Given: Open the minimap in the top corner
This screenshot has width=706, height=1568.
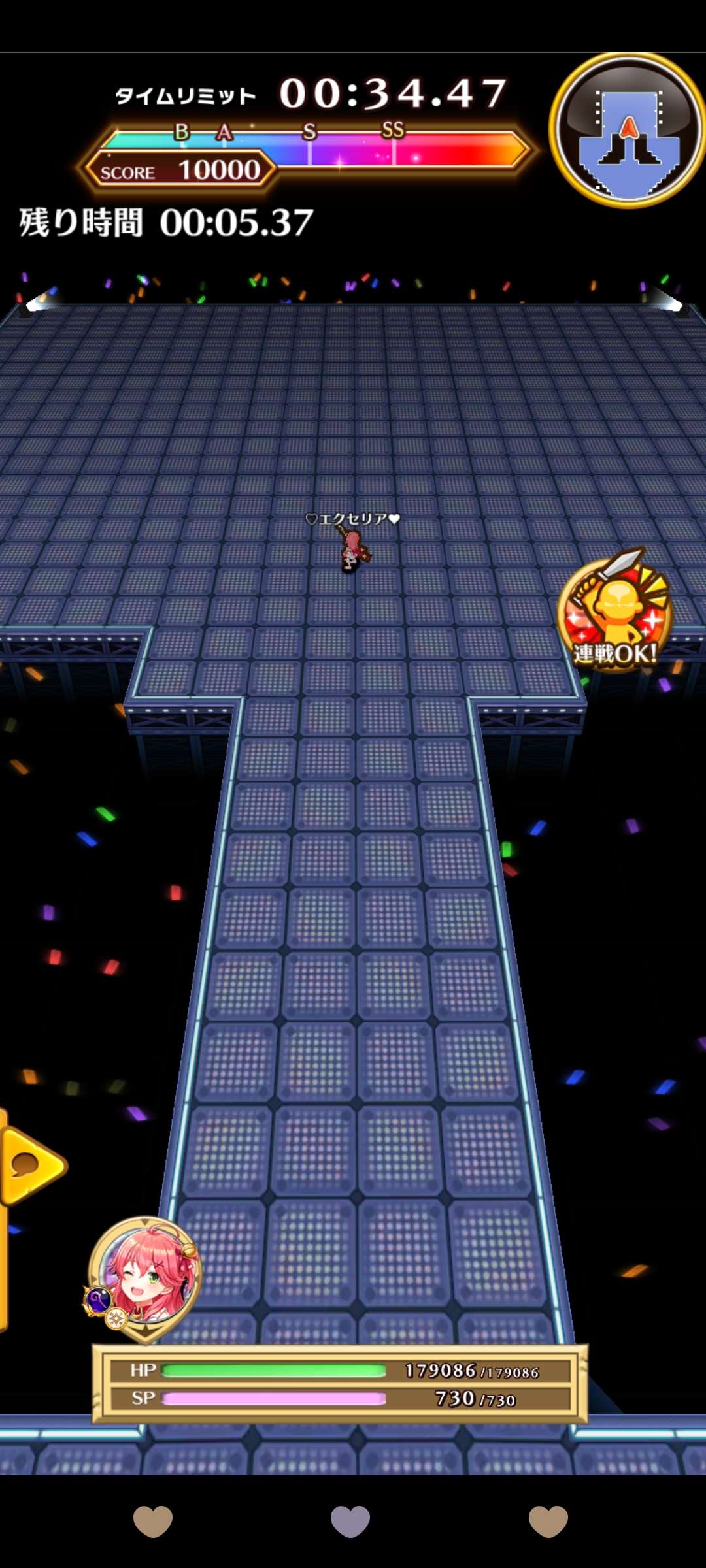Looking at the screenshot, I should pos(628,131).
